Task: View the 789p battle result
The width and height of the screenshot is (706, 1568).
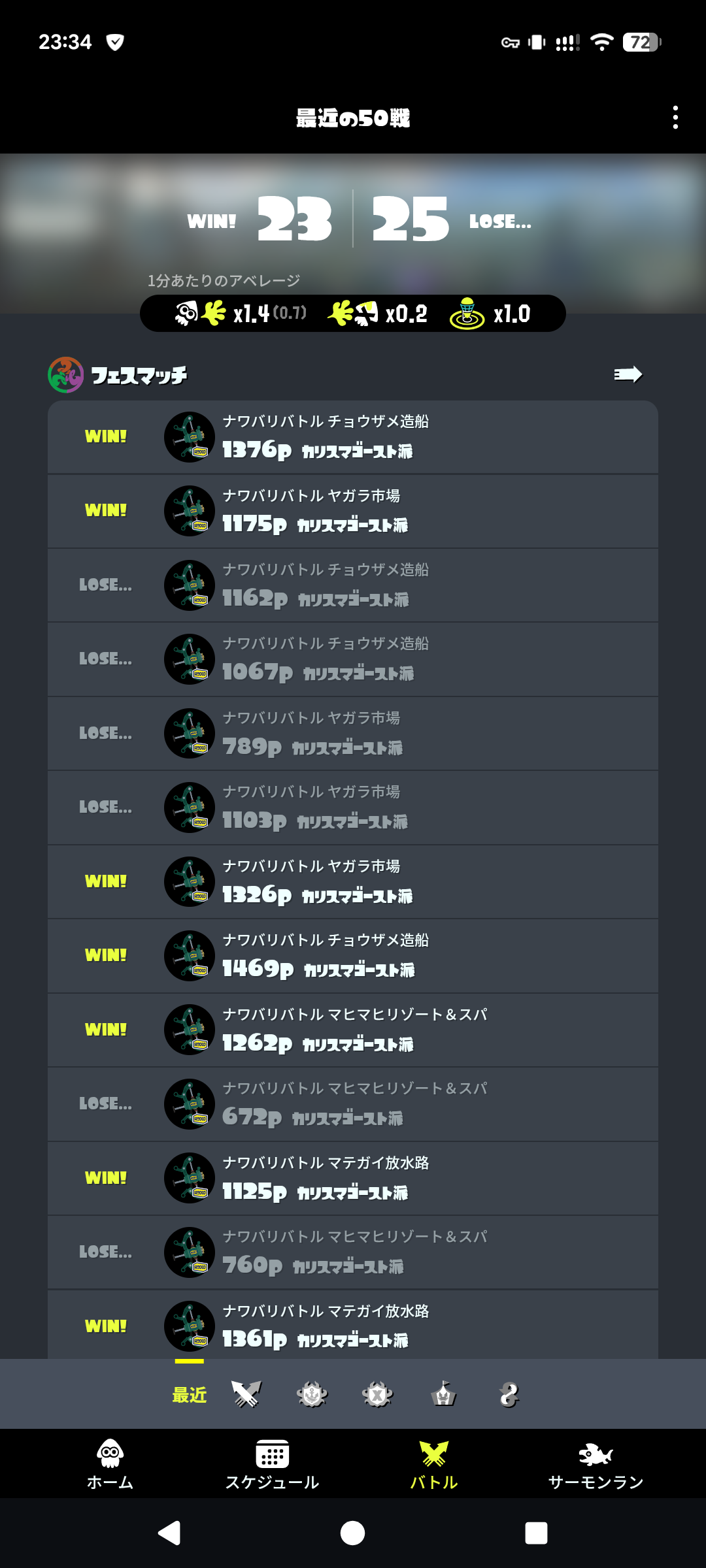Action: tap(353, 733)
